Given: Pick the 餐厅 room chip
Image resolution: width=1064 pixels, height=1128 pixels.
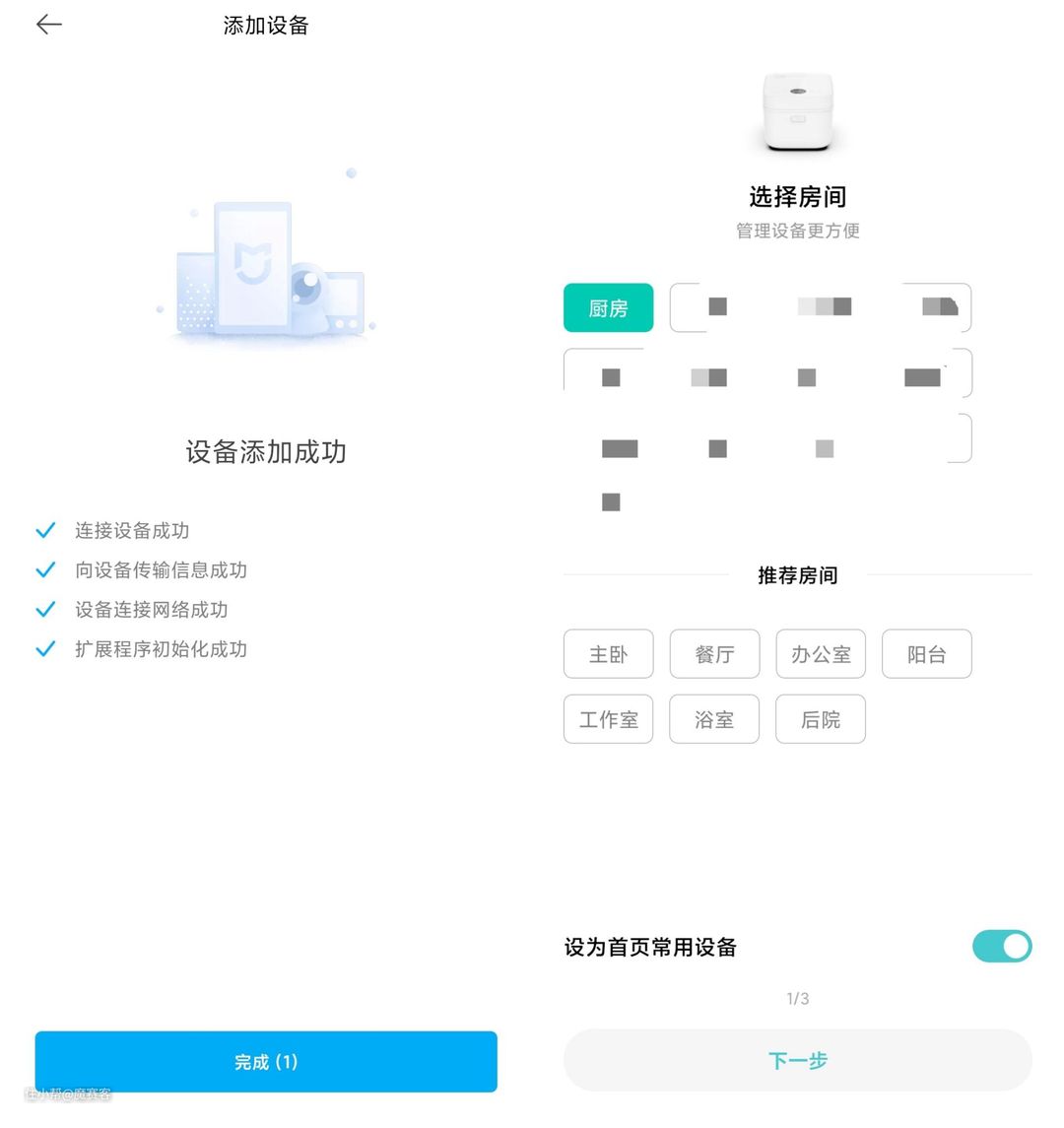Looking at the screenshot, I should coord(714,654).
